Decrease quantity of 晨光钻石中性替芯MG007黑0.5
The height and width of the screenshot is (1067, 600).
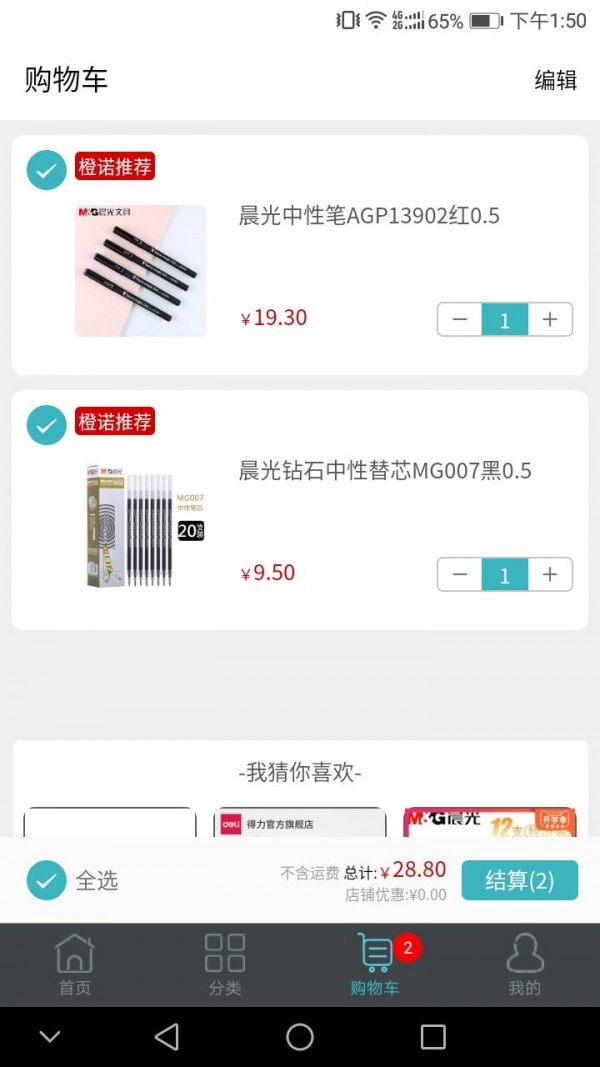pos(460,575)
